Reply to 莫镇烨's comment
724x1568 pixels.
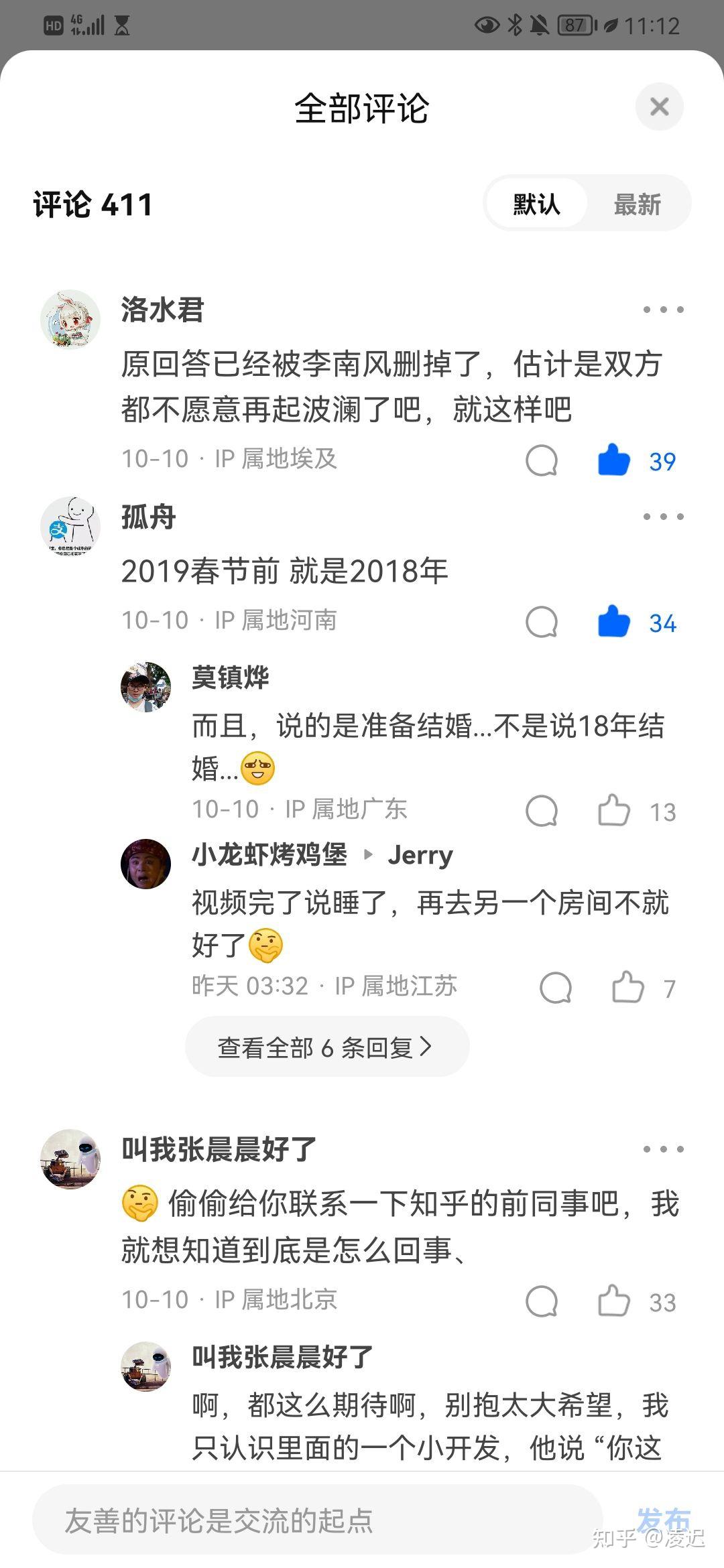click(542, 811)
